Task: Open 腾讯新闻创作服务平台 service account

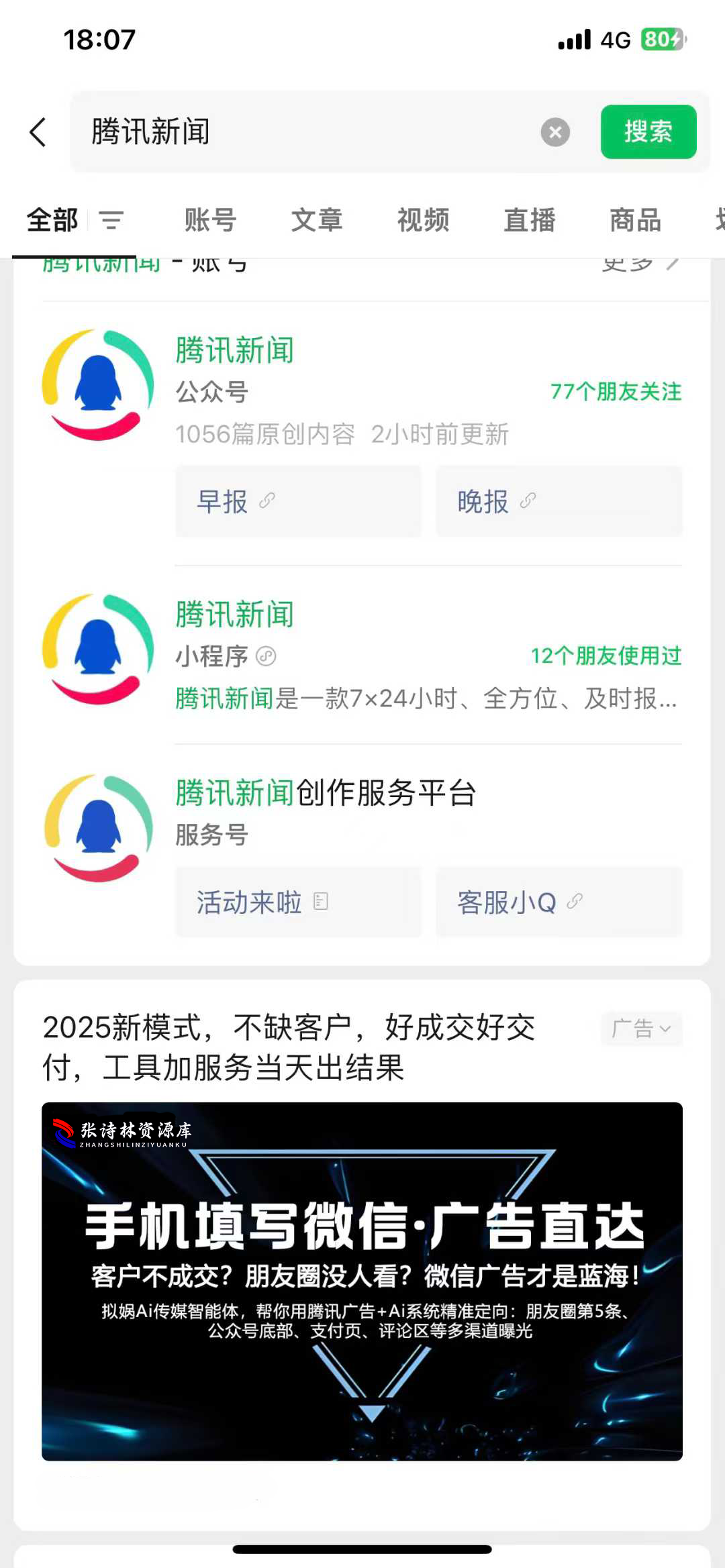Action: click(324, 794)
